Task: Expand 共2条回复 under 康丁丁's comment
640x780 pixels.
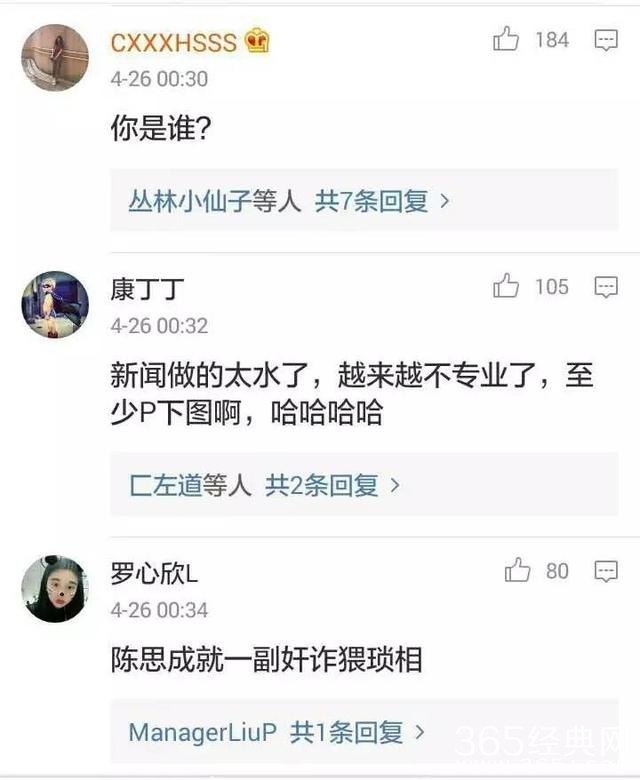Action: (x=331, y=486)
